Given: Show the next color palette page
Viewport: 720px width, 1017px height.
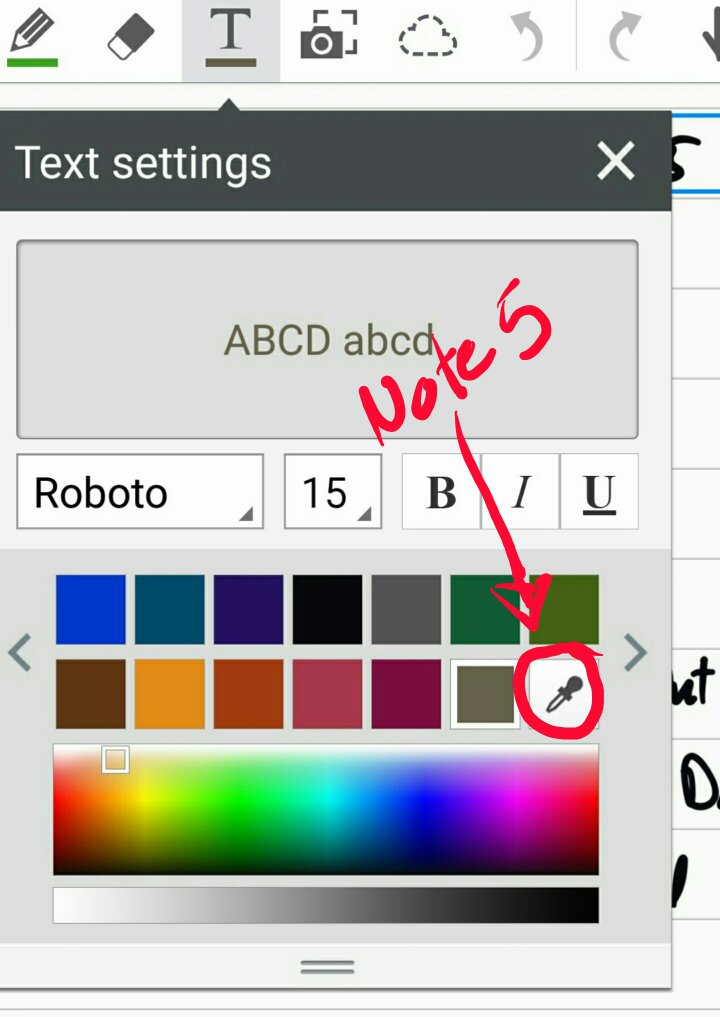Looking at the screenshot, I should (x=635, y=652).
